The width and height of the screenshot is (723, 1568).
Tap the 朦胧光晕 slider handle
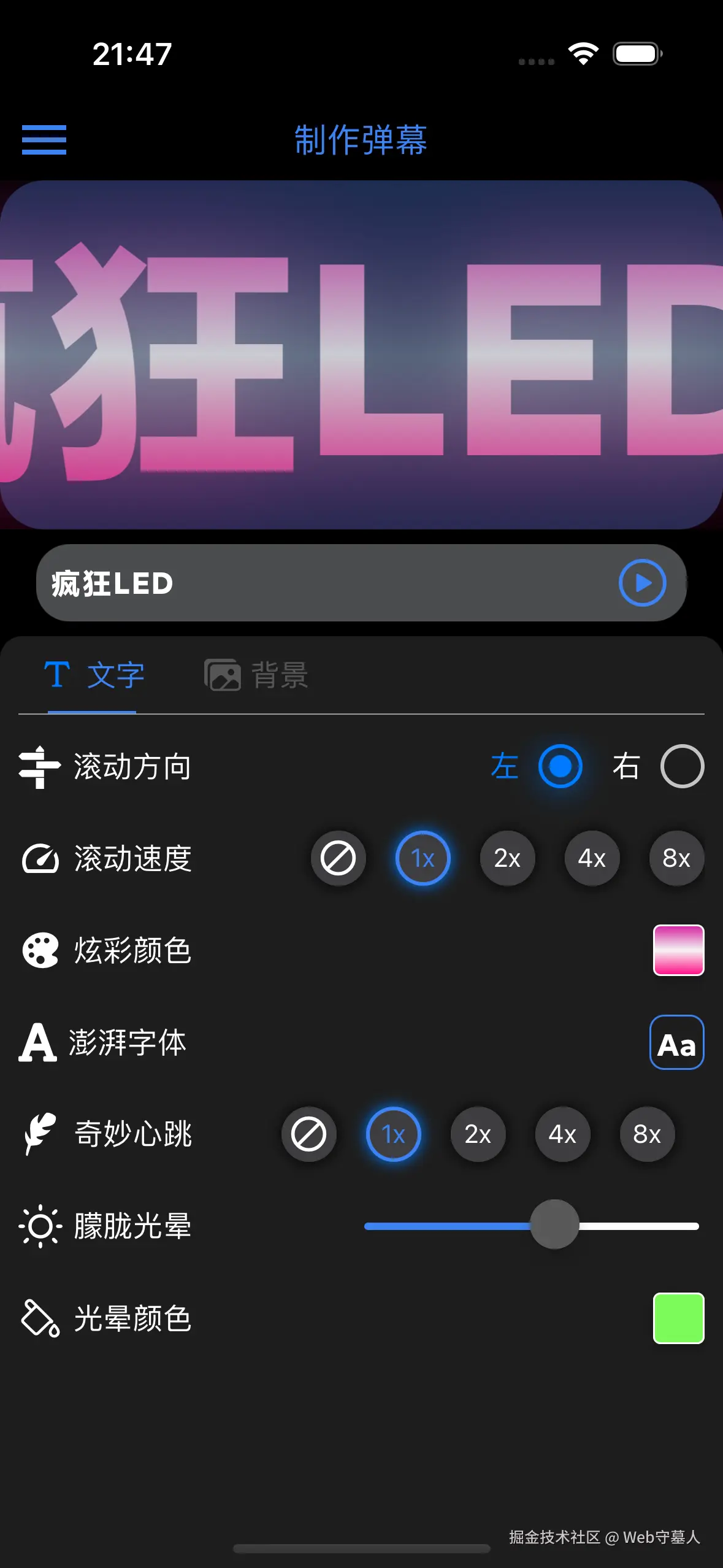[554, 1224]
